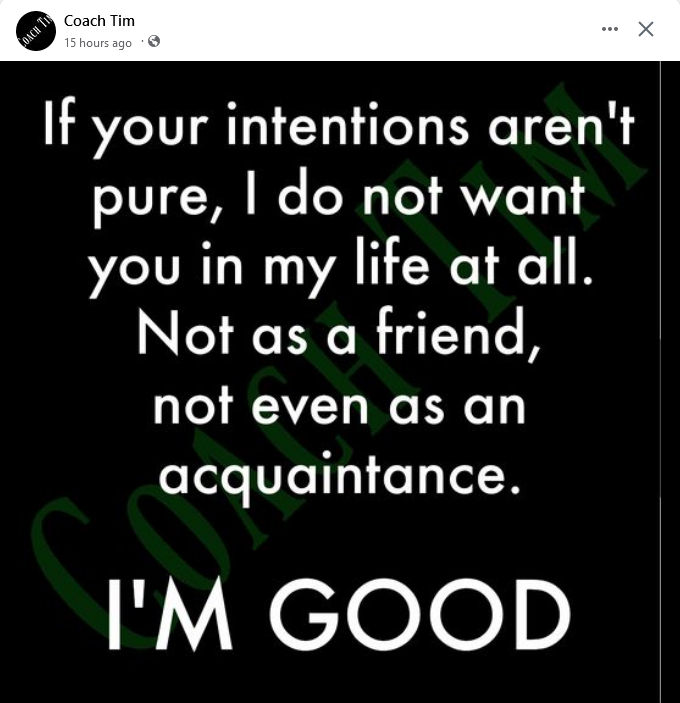Tap the public audience globe icon

click(154, 42)
